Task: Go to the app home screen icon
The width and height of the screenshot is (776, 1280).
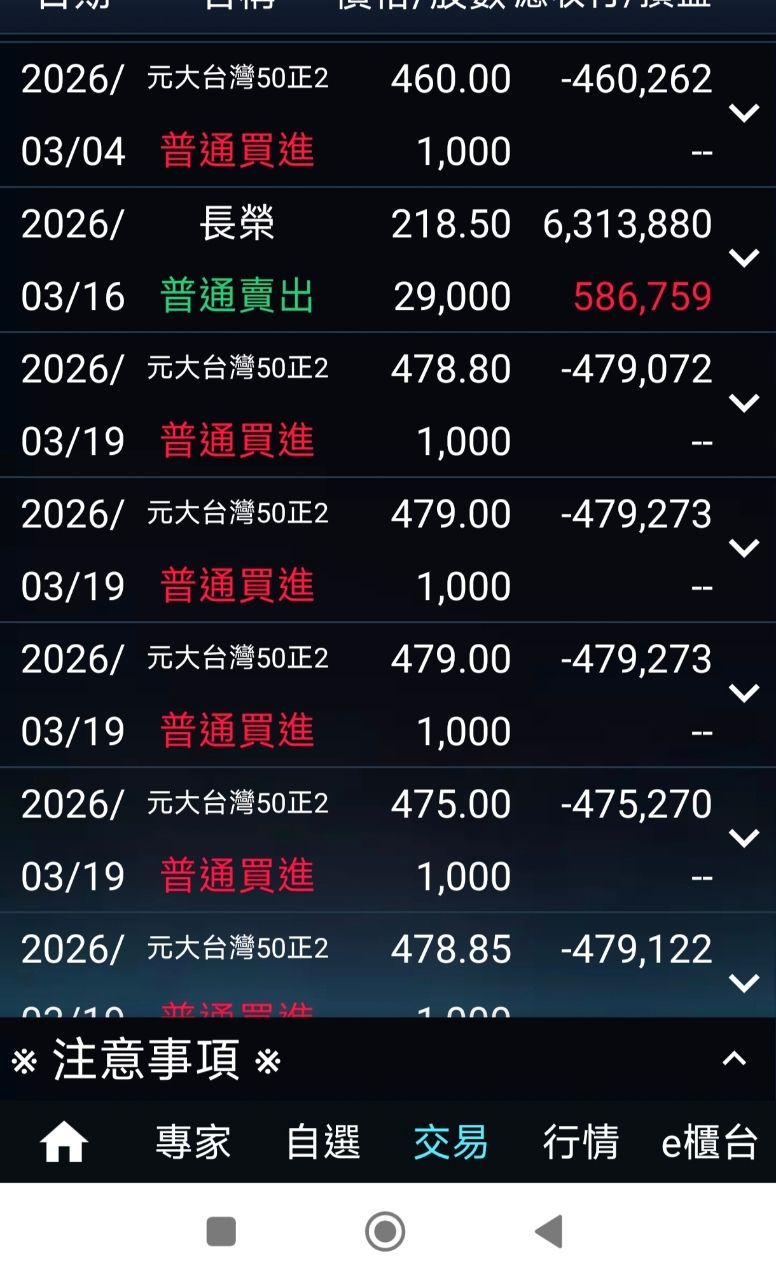Action: 64,1142
